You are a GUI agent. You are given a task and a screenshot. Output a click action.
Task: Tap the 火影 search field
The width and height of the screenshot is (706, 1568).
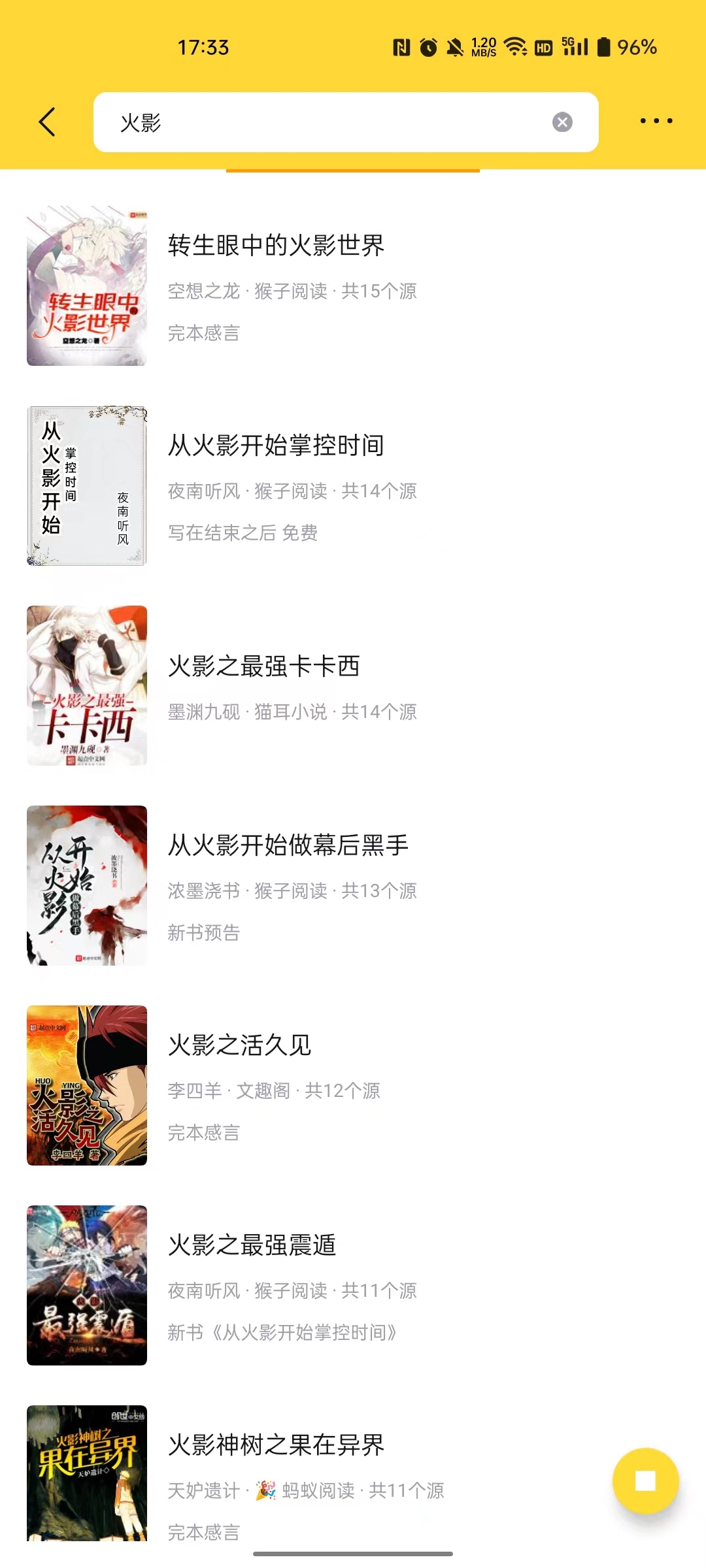(x=327, y=122)
